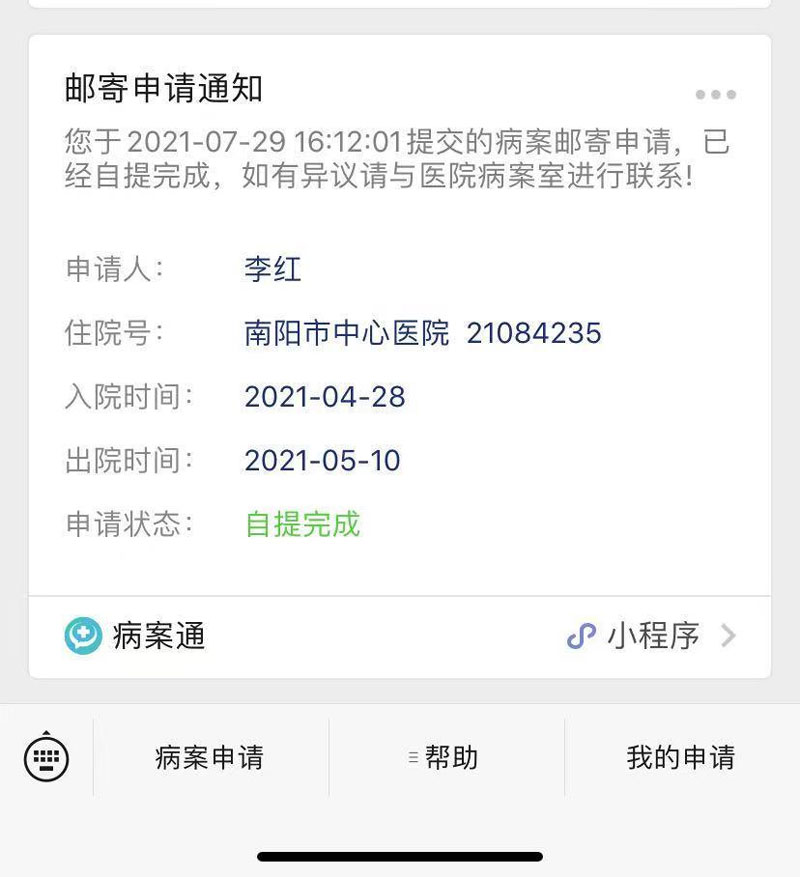Open the 小程序 label in card footer
The image size is (800, 877).
pyautogui.click(x=647, y=636)
